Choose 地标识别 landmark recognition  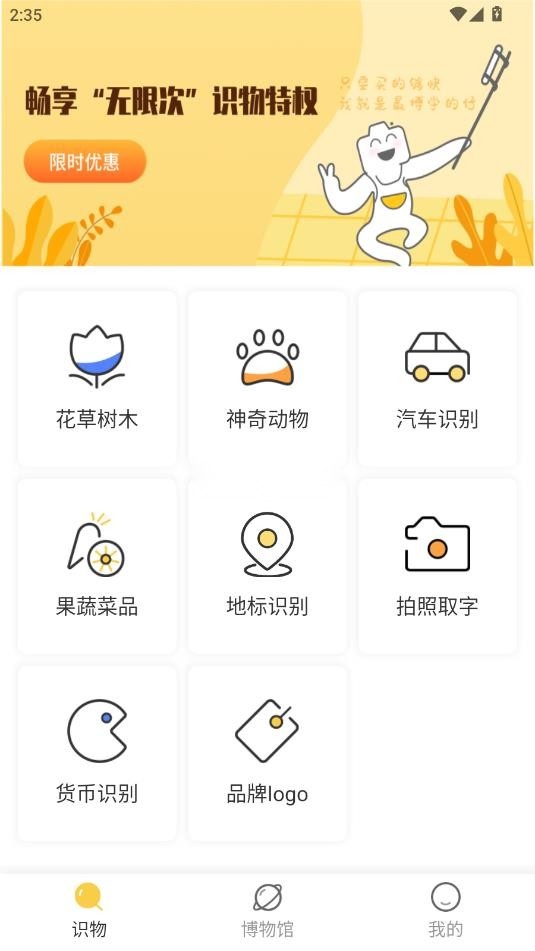coord(268,566)
